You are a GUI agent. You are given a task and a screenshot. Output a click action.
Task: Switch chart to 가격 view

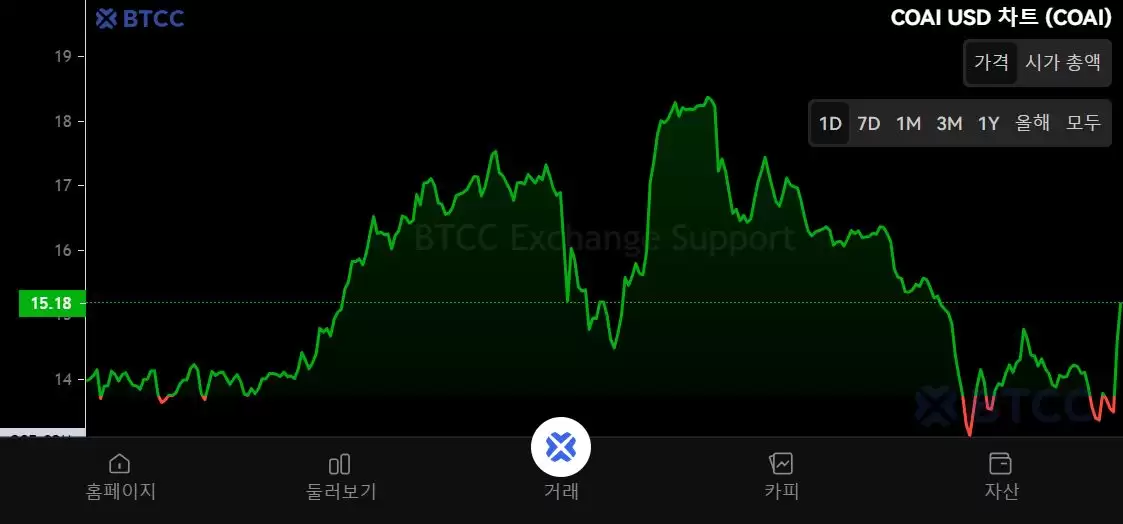tap(991, 62)
